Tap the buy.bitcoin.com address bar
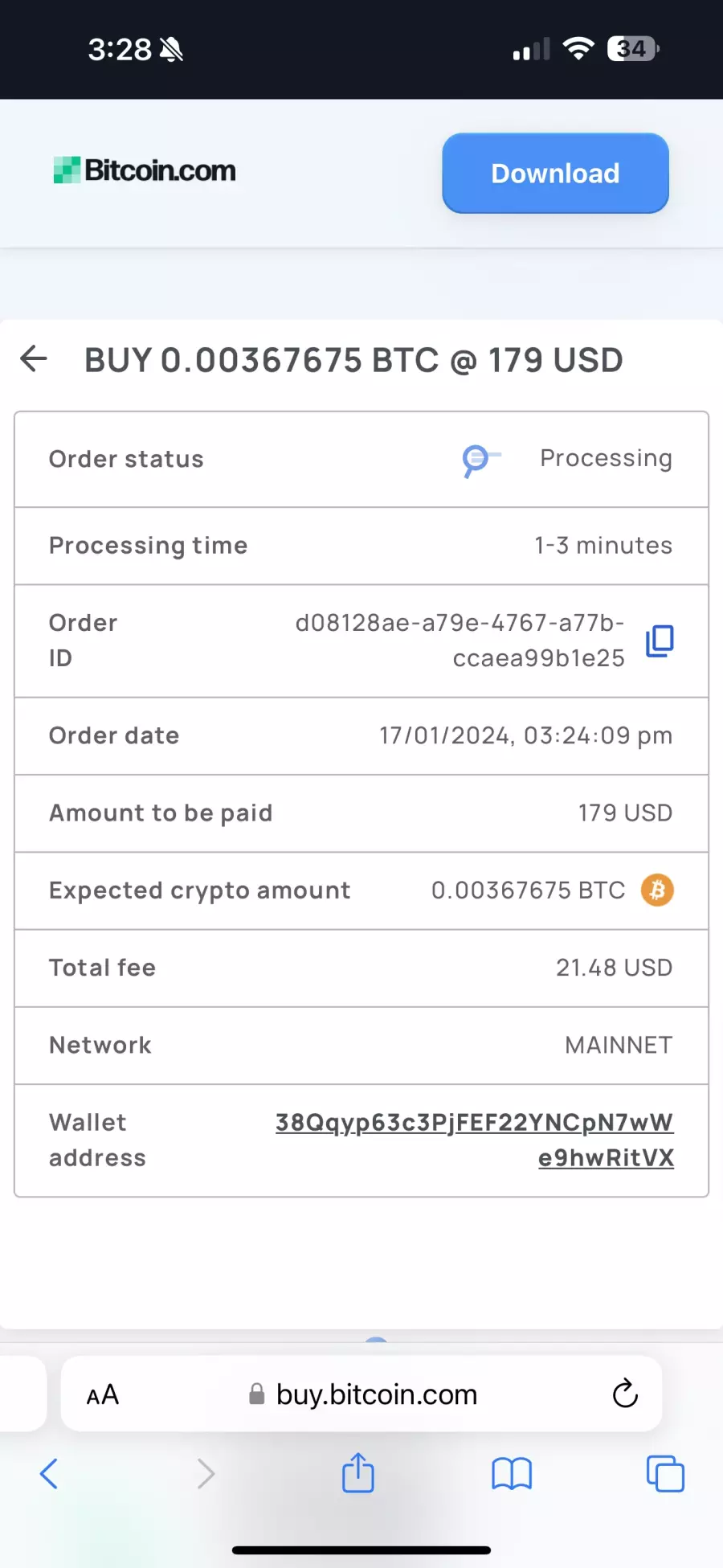This screenshot has height=1568, width=723. coord(361,1394)
